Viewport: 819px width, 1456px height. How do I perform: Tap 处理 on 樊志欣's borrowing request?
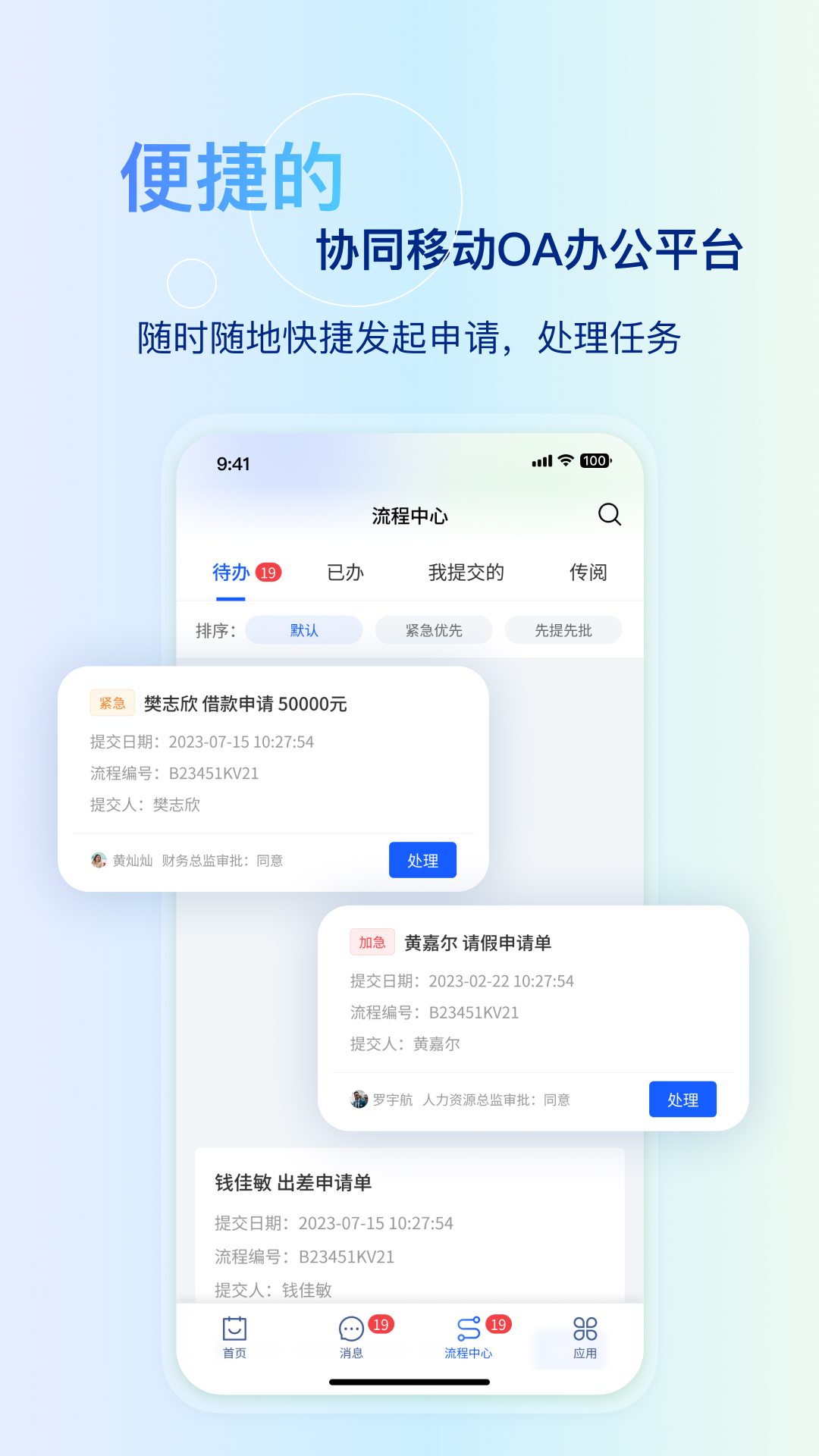pyautogui.click(x=422, y=860)
